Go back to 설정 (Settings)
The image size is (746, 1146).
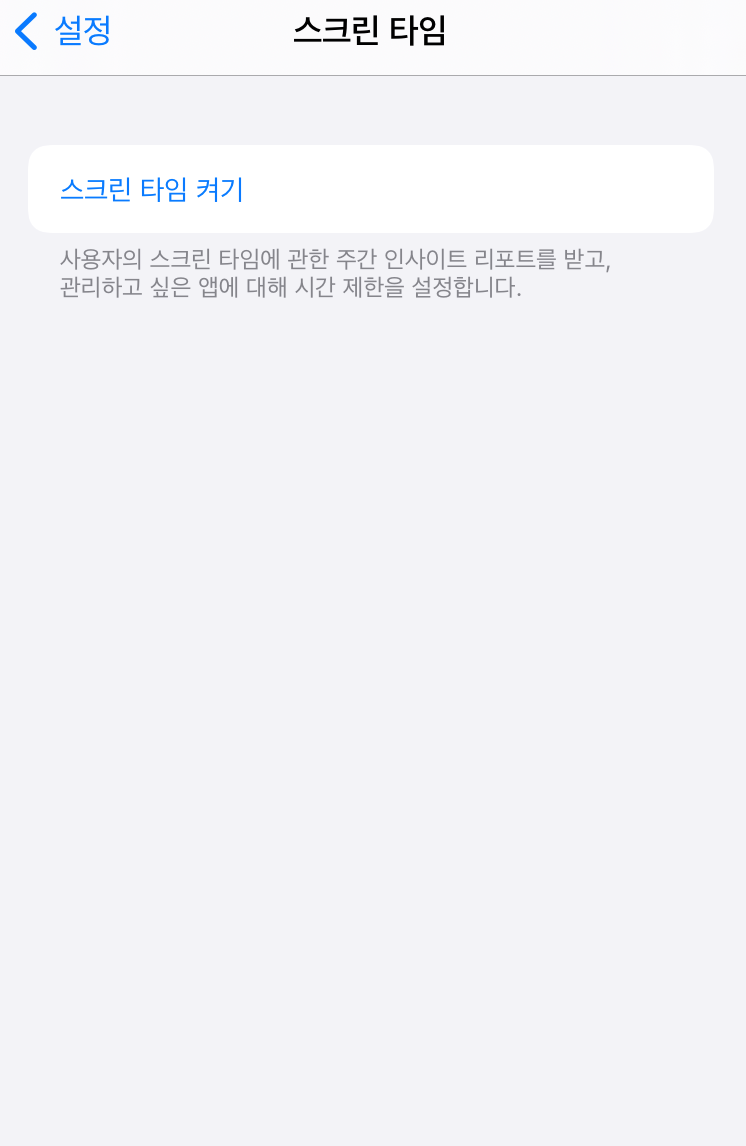[x=62, y=31]
